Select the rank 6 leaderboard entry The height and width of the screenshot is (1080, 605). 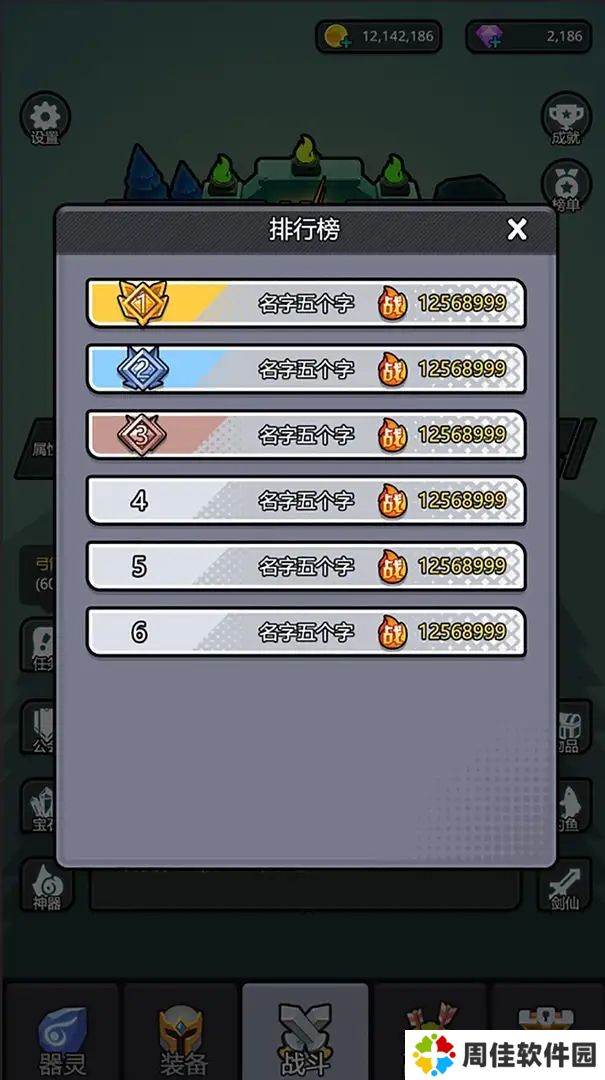pos(305,632)
